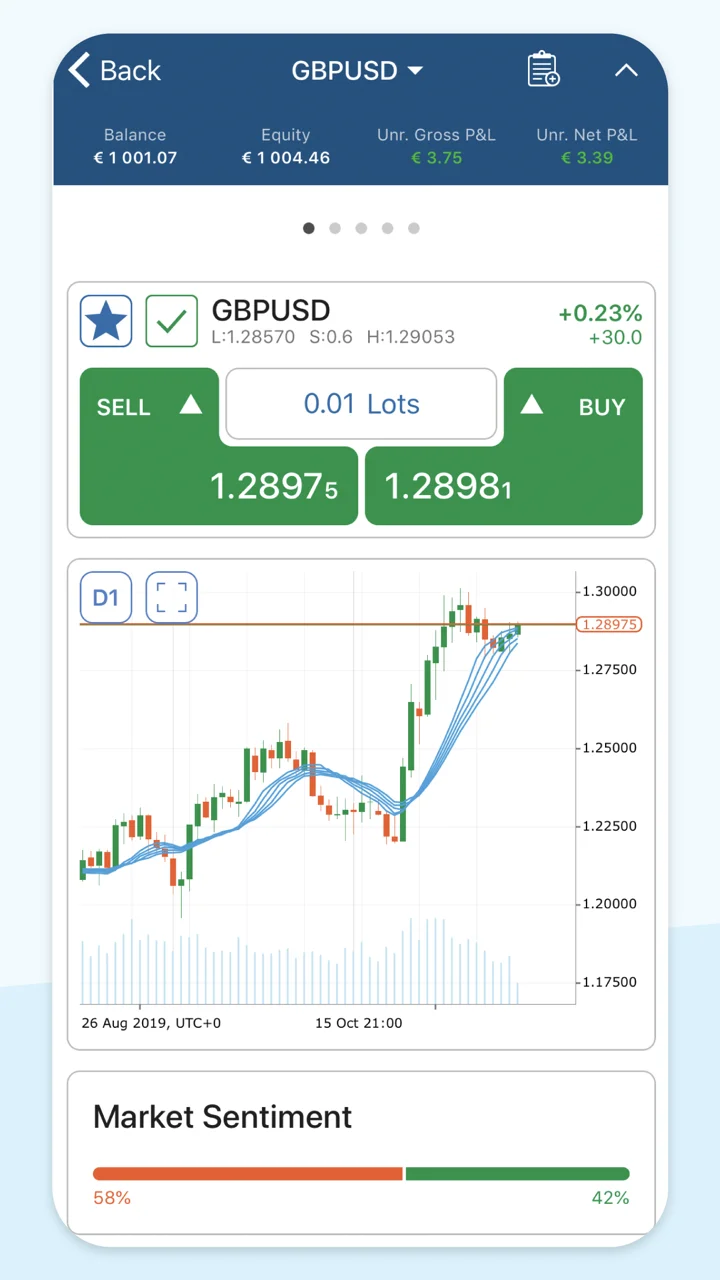
Task: Change the D1 chart timeframe
Action: (x=106, y=598)
